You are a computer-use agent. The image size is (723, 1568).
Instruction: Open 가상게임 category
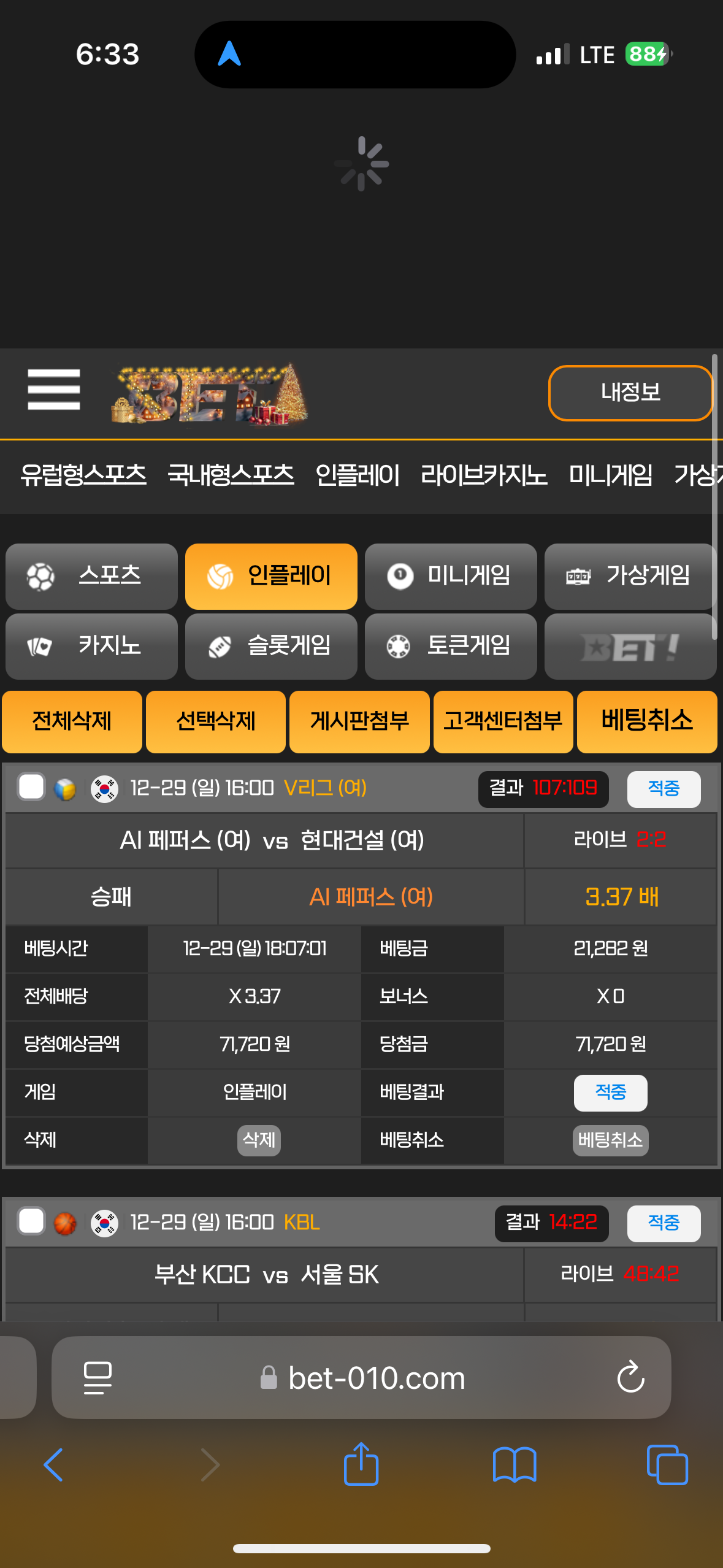pyautogui.click(x=630, y=576)
